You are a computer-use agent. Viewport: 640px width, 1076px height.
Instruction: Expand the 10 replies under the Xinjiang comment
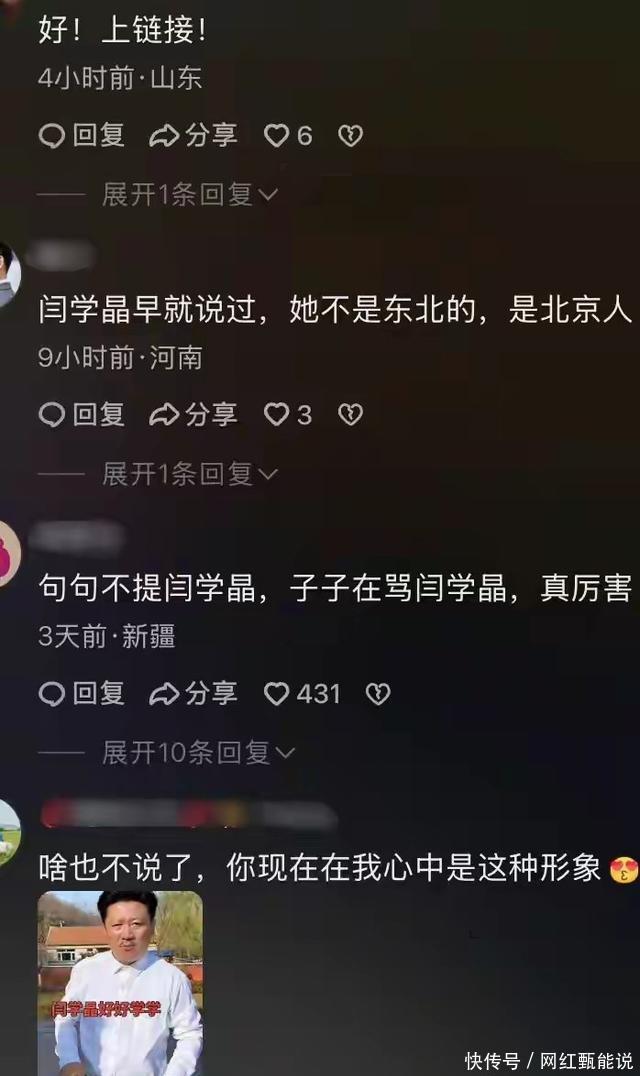click(198, 752)
